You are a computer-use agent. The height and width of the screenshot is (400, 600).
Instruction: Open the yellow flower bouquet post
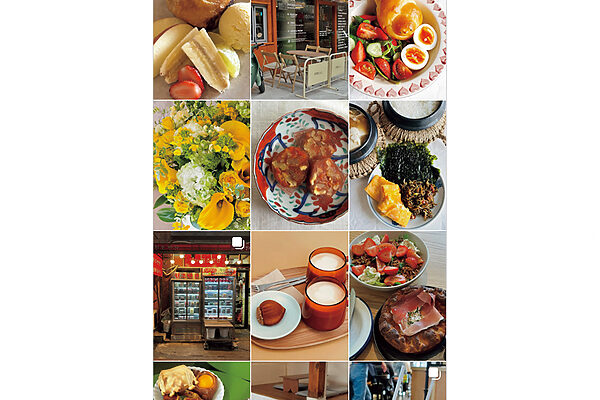pyautogui.click(x=201, y=165)
